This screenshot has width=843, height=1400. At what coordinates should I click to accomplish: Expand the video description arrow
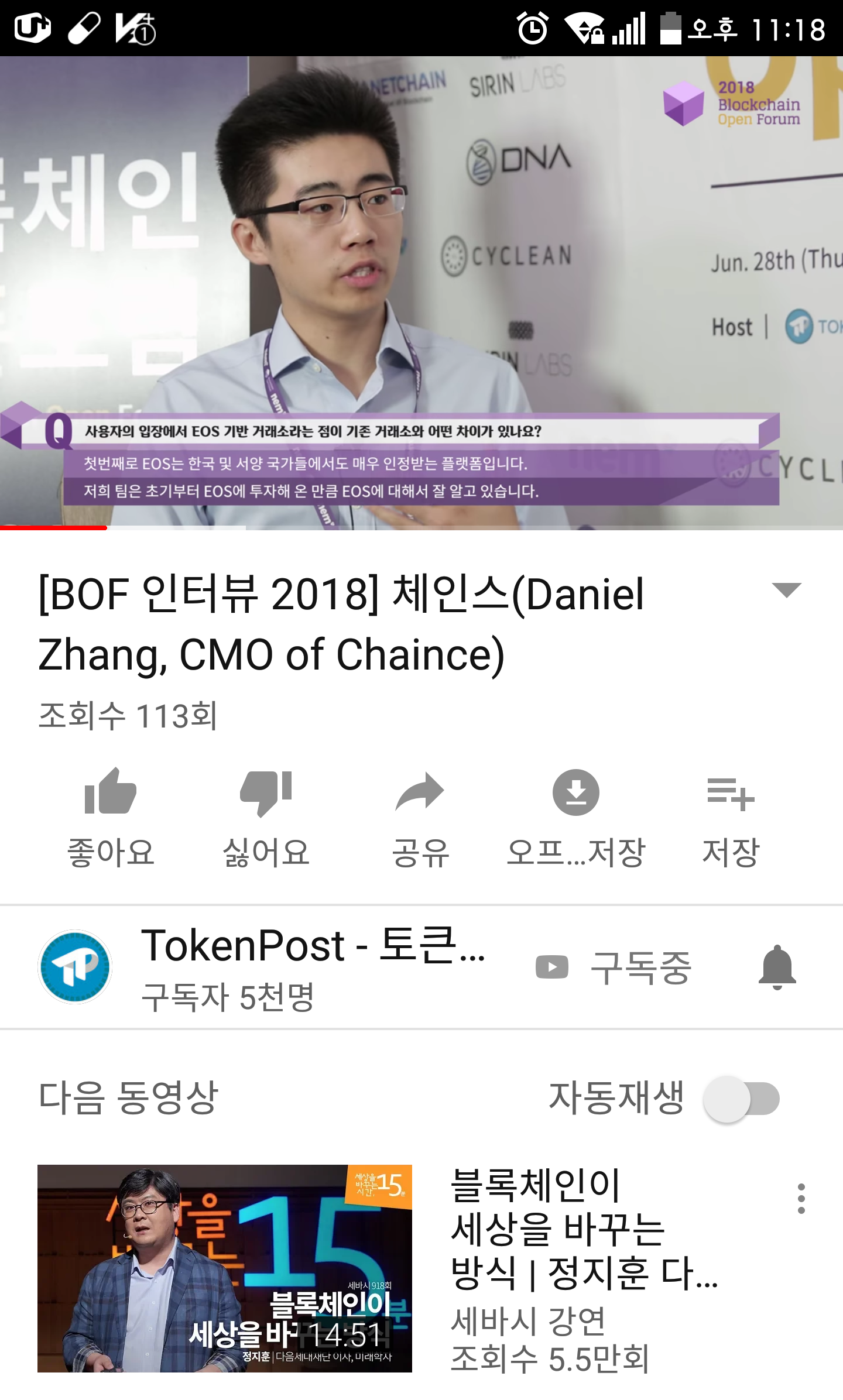point(786,590)
